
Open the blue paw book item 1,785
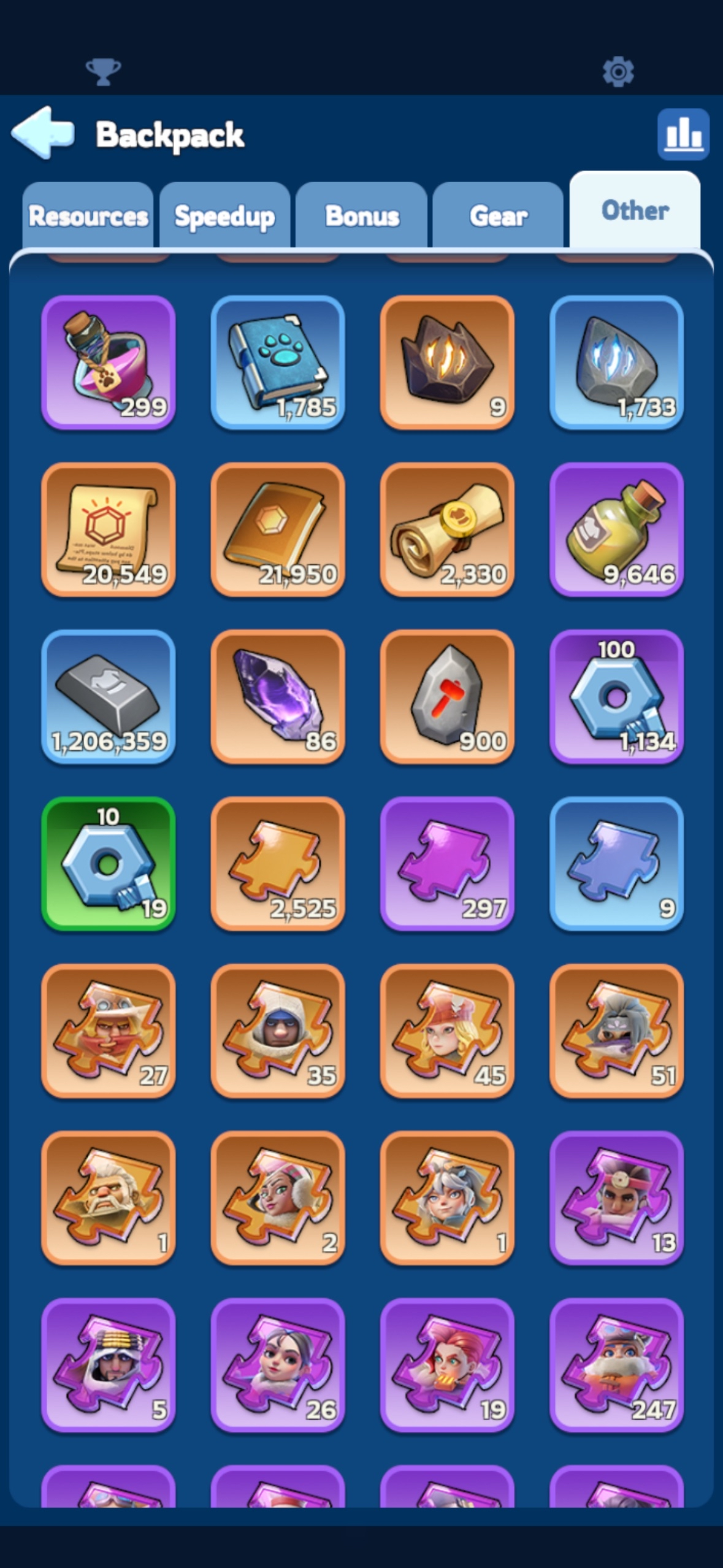point(278,363)
